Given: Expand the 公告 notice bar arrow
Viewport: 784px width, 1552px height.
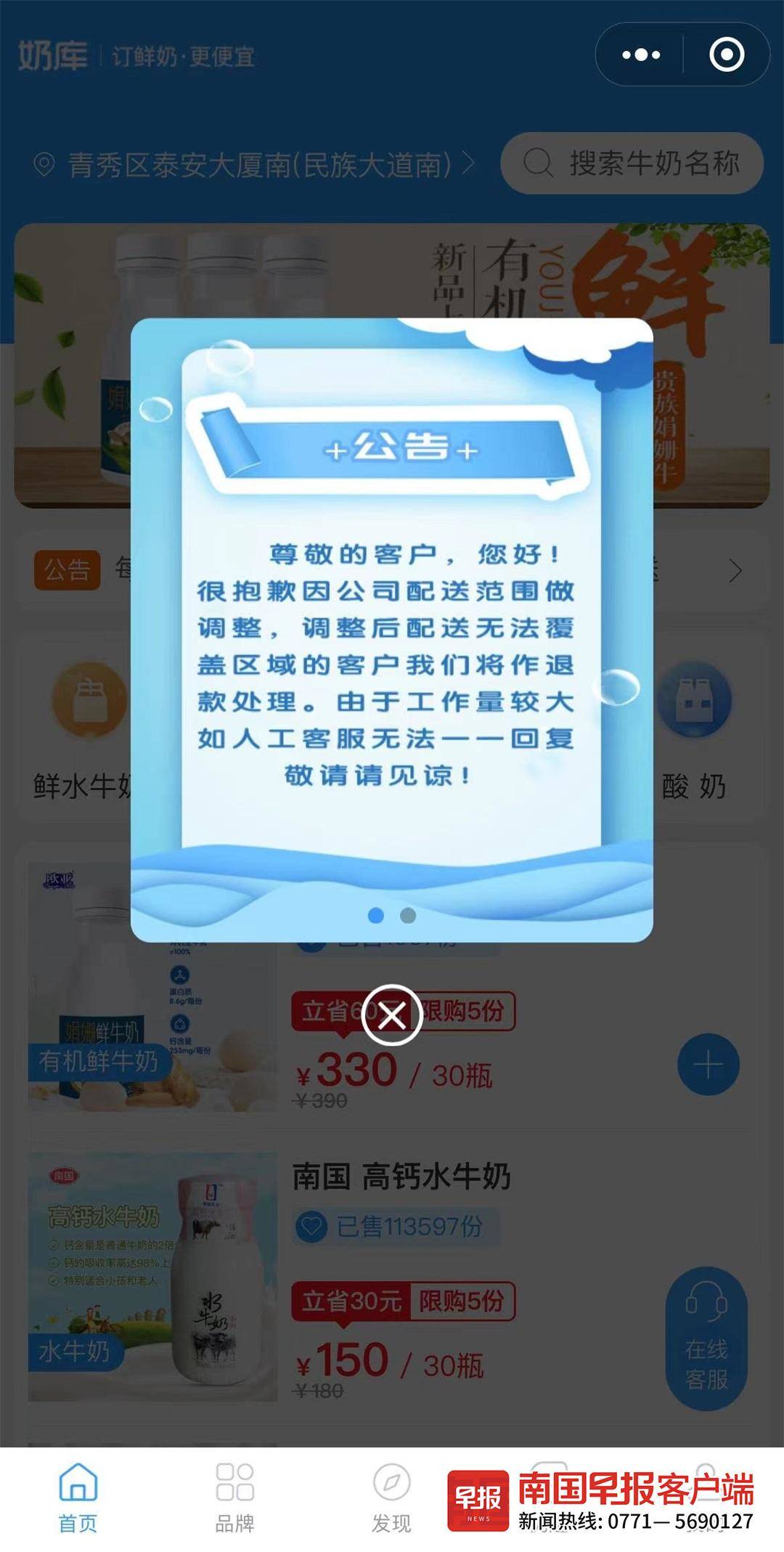Looking at the screenshot, I should tap(735, 571).
